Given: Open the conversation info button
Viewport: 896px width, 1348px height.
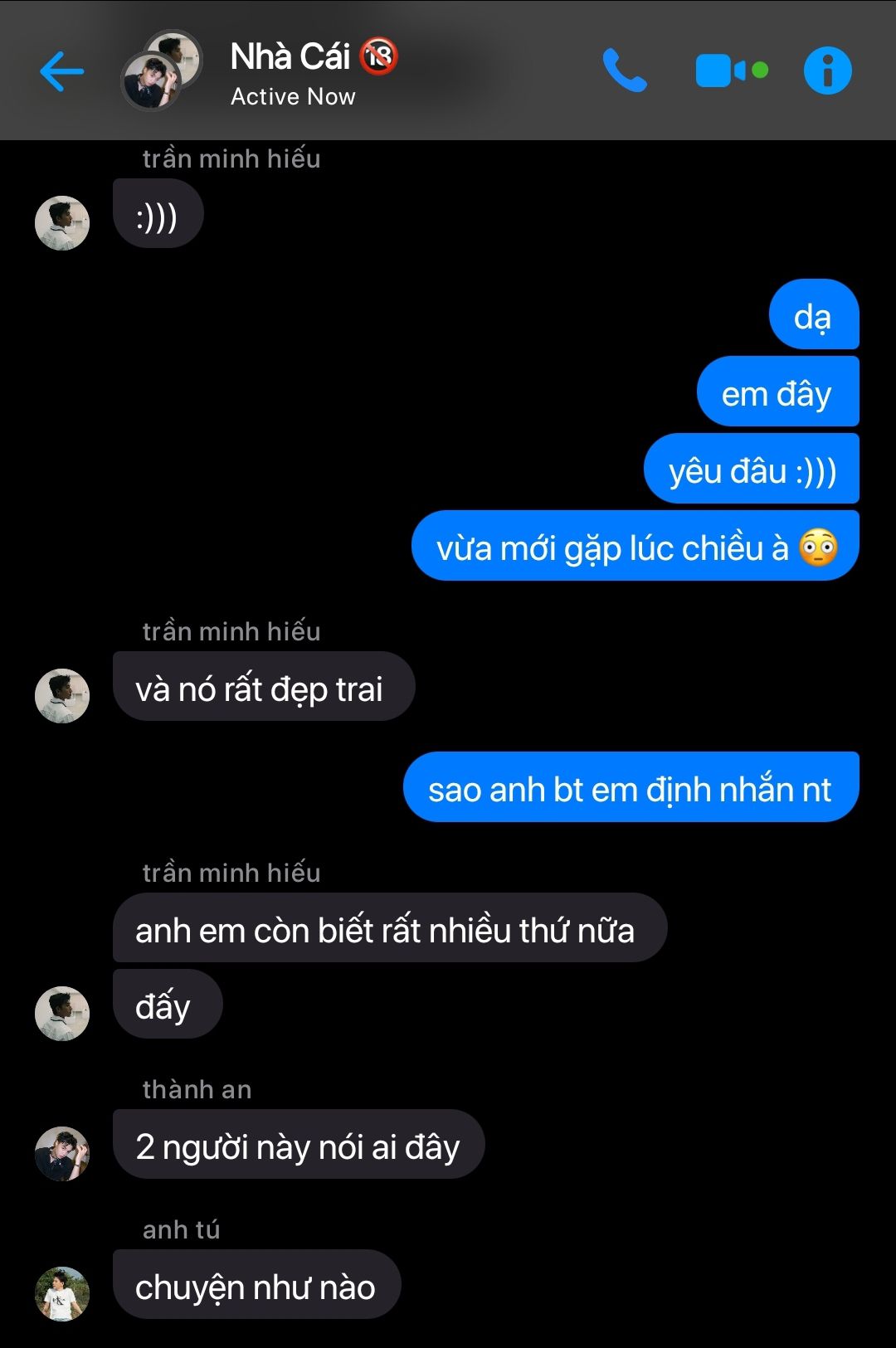Looking at the screenshot, I should click(x=827, y=71).
